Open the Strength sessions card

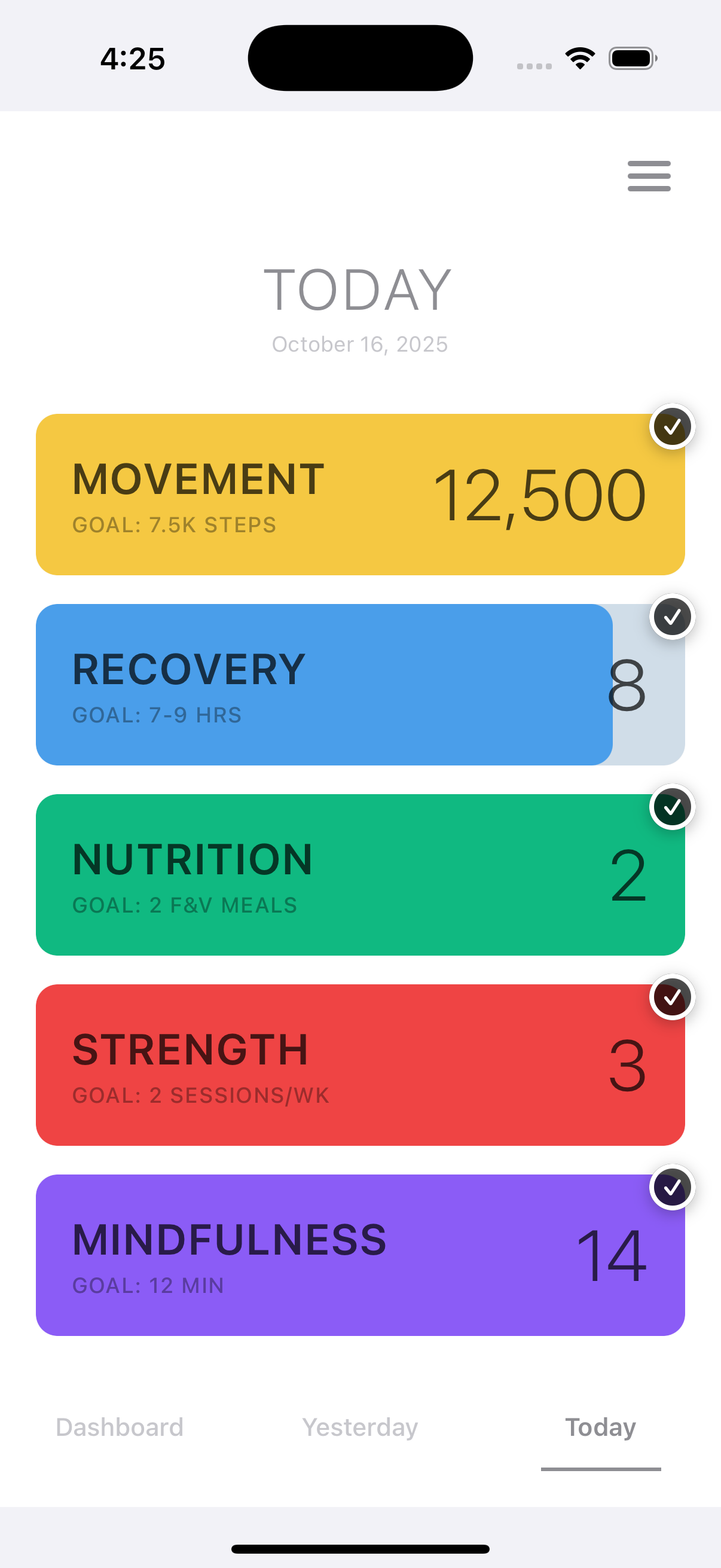pos(360,1064)
